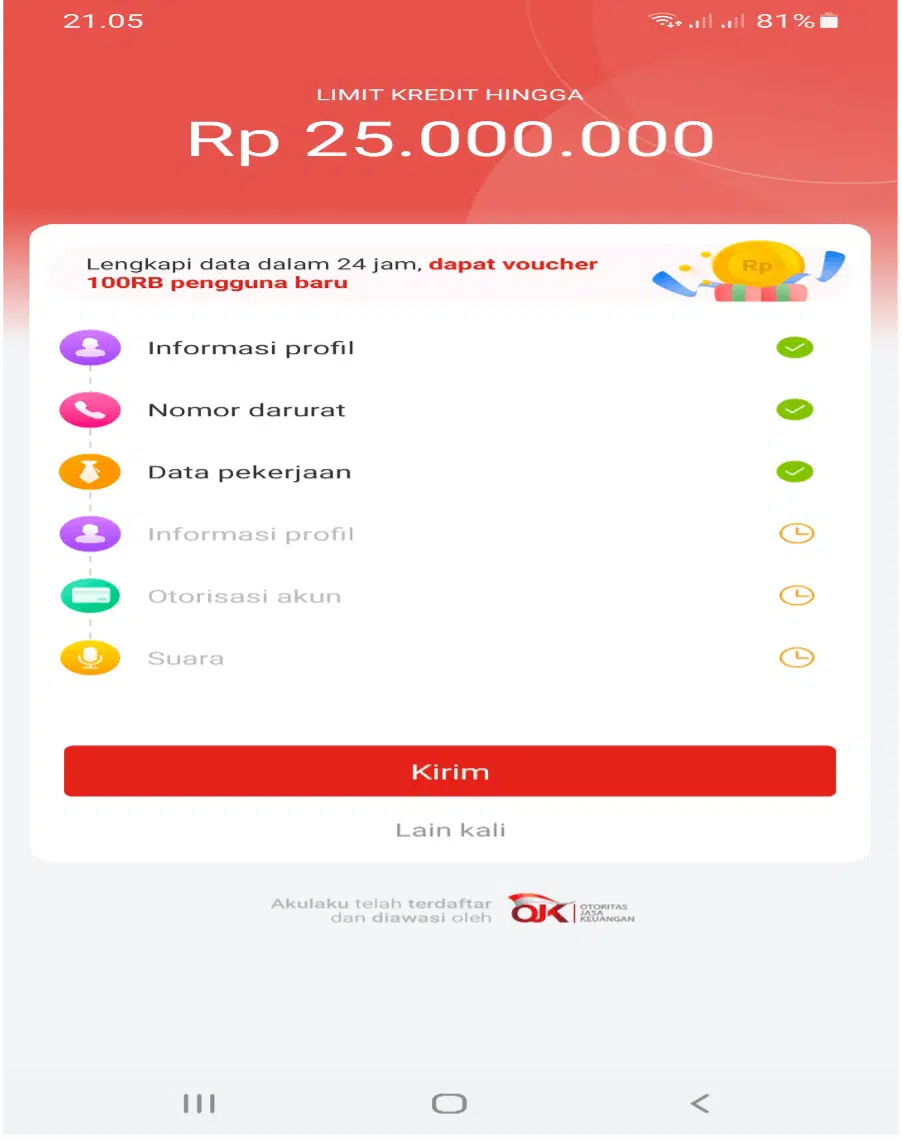Open completed Informasi profil step
The height and width of the screenshot is (1141, 902).
[x=251, y=348]
